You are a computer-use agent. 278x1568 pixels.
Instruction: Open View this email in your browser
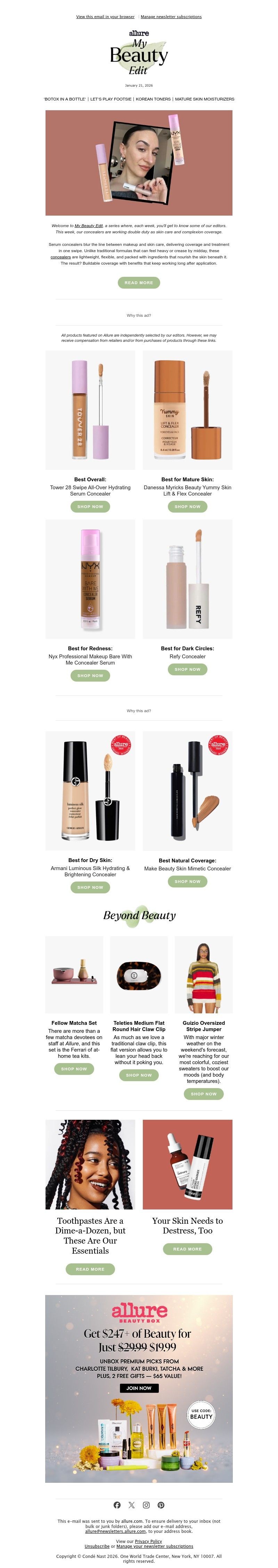click(x=105, y=17)
